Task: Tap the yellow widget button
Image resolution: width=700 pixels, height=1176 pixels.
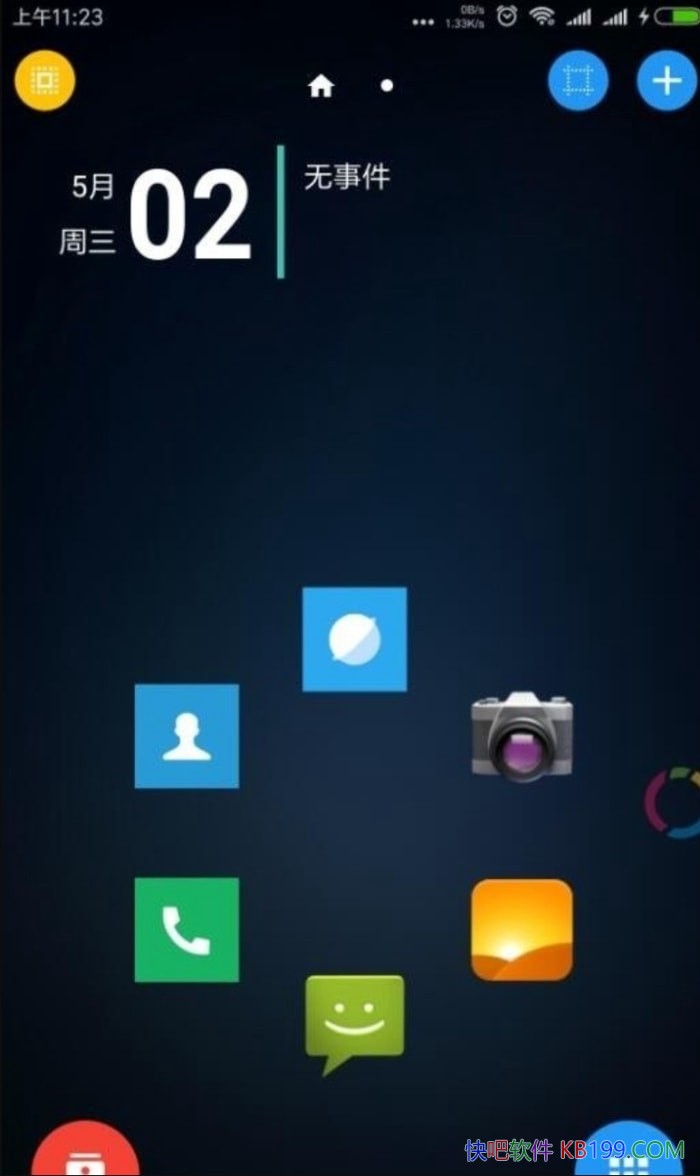Action: click(45, 81)
